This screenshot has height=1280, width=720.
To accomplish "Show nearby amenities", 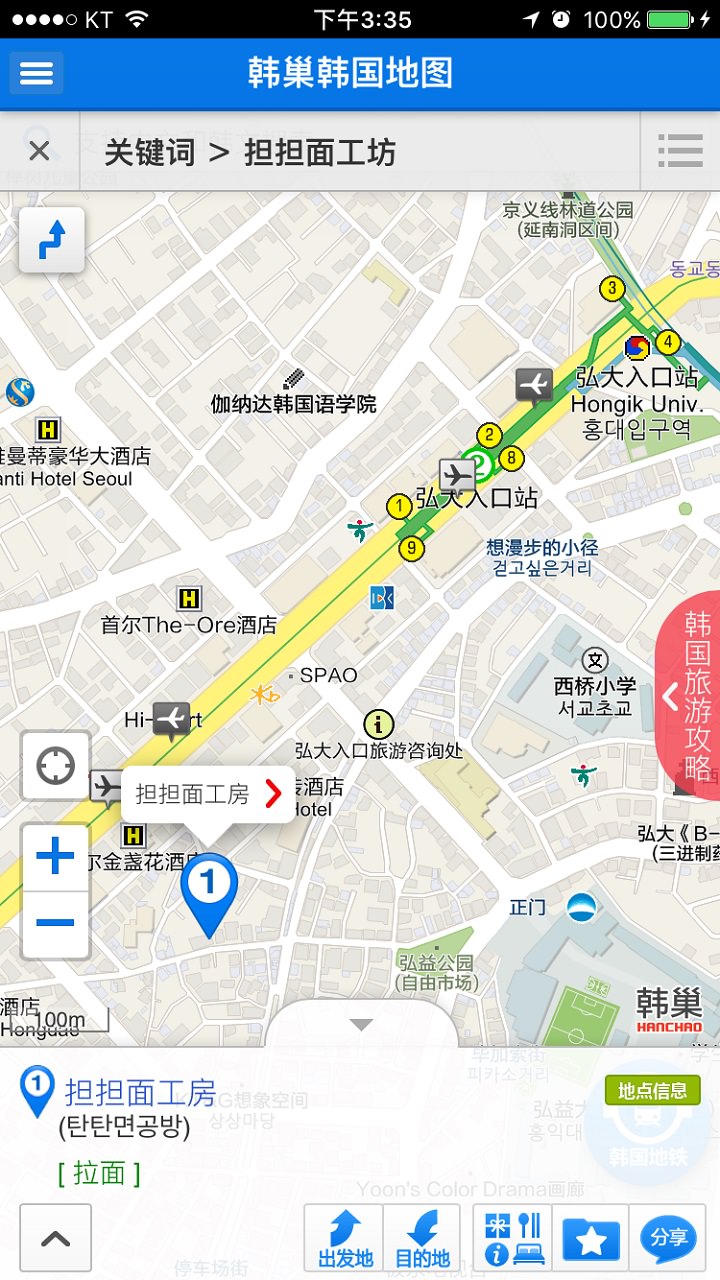I will point(512,1239).
